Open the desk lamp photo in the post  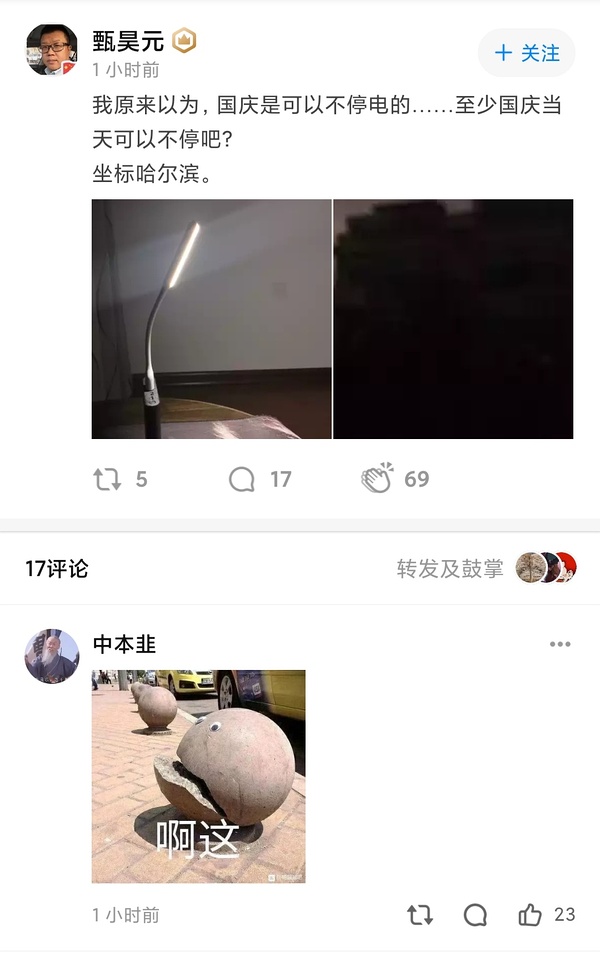click(211, 319)
